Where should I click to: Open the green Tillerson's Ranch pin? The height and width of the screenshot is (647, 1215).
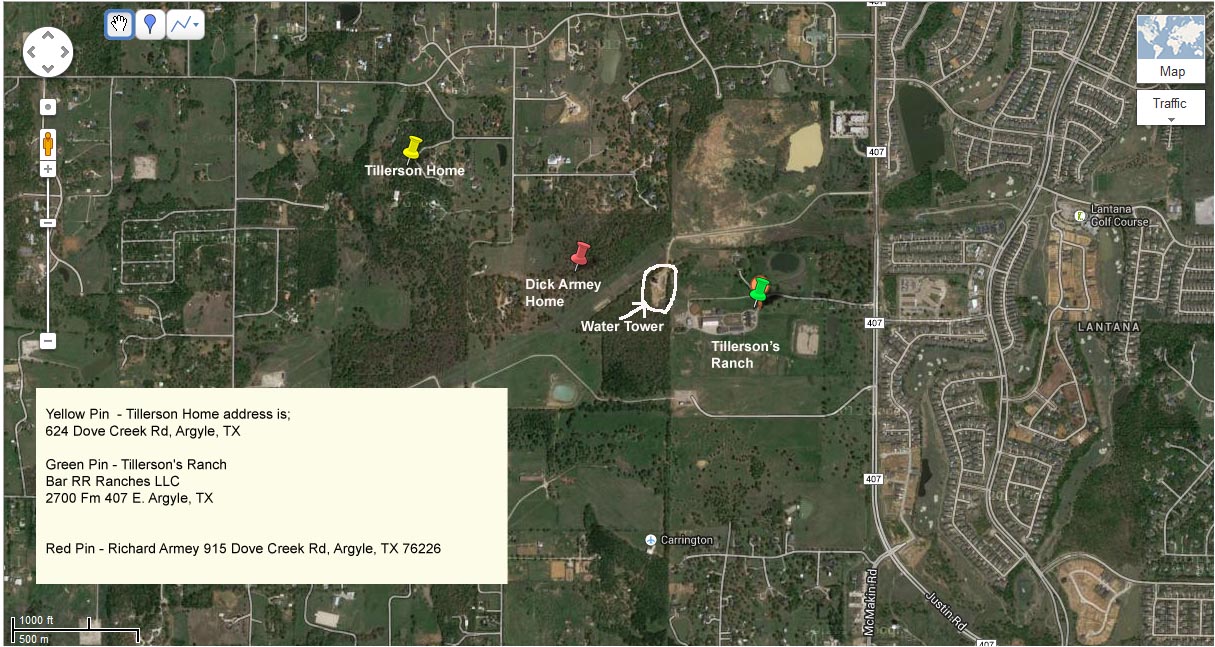coord(759,290)
